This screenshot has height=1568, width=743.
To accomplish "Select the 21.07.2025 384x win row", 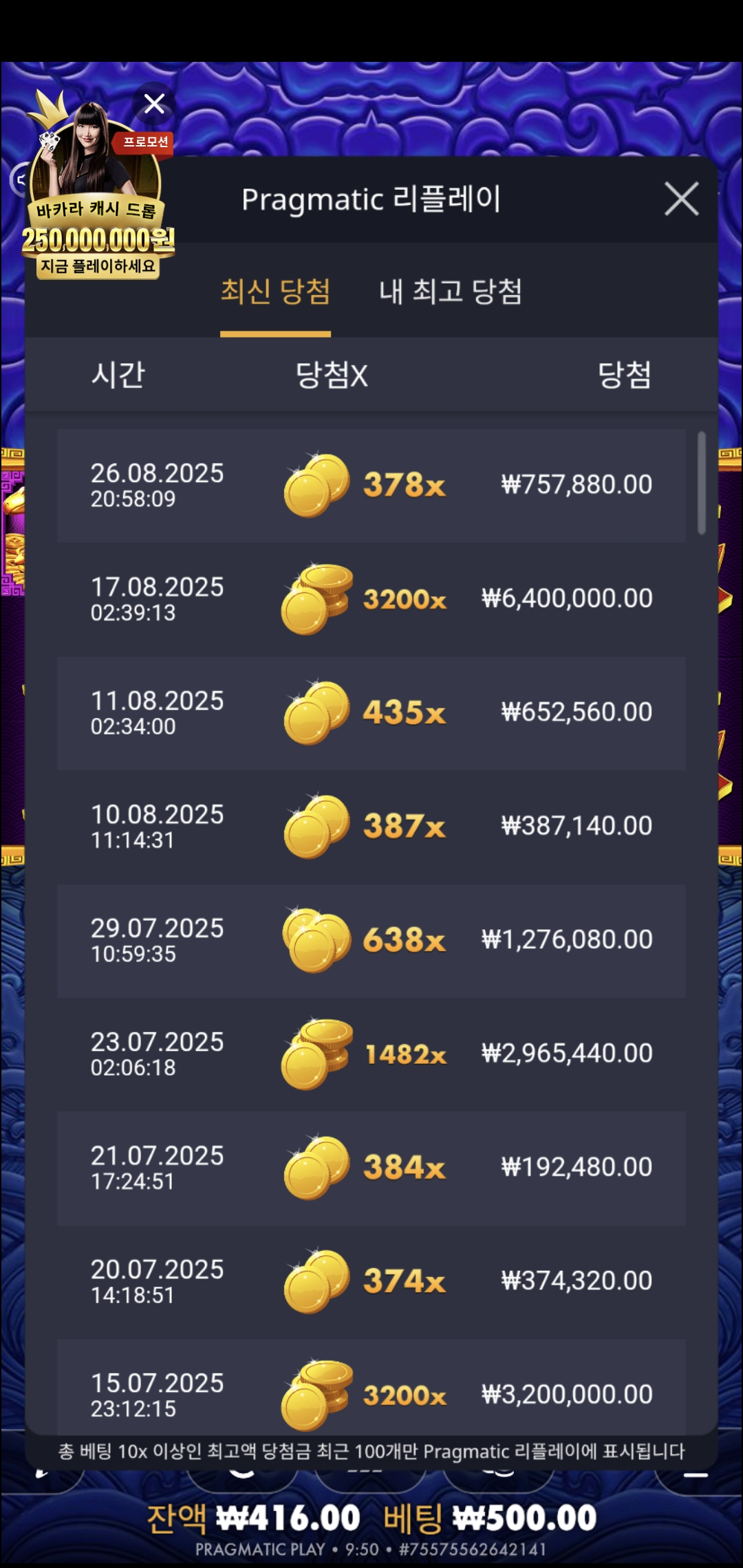I will click(x=371, y=1168).
